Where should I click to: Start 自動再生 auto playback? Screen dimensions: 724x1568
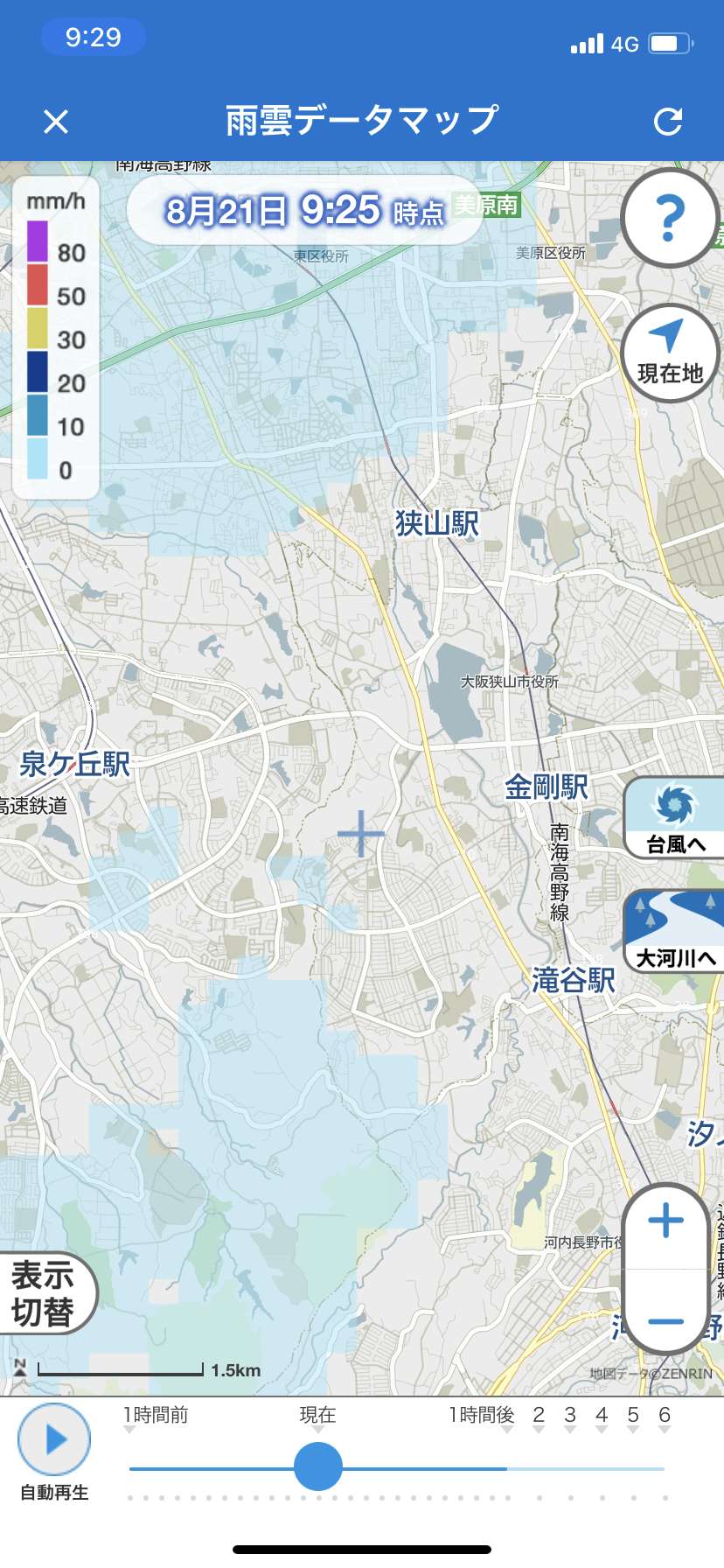(x=55, y=1452)
